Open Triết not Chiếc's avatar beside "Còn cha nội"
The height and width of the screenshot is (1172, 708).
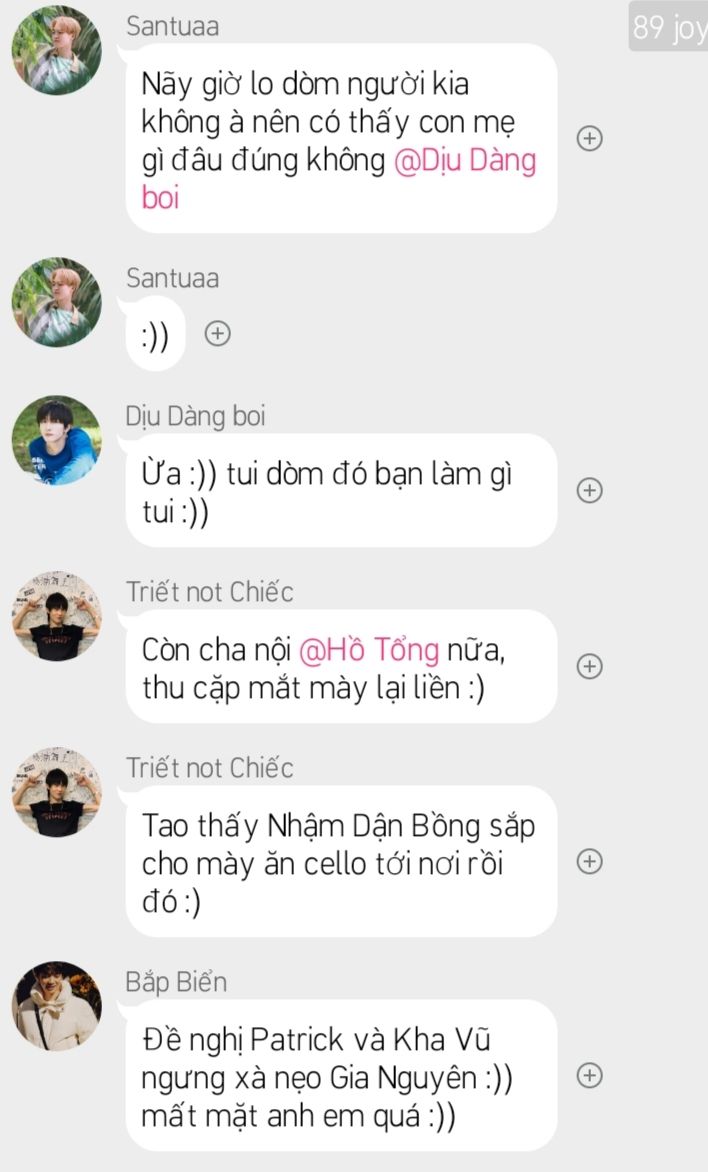(x=56, y=616)
